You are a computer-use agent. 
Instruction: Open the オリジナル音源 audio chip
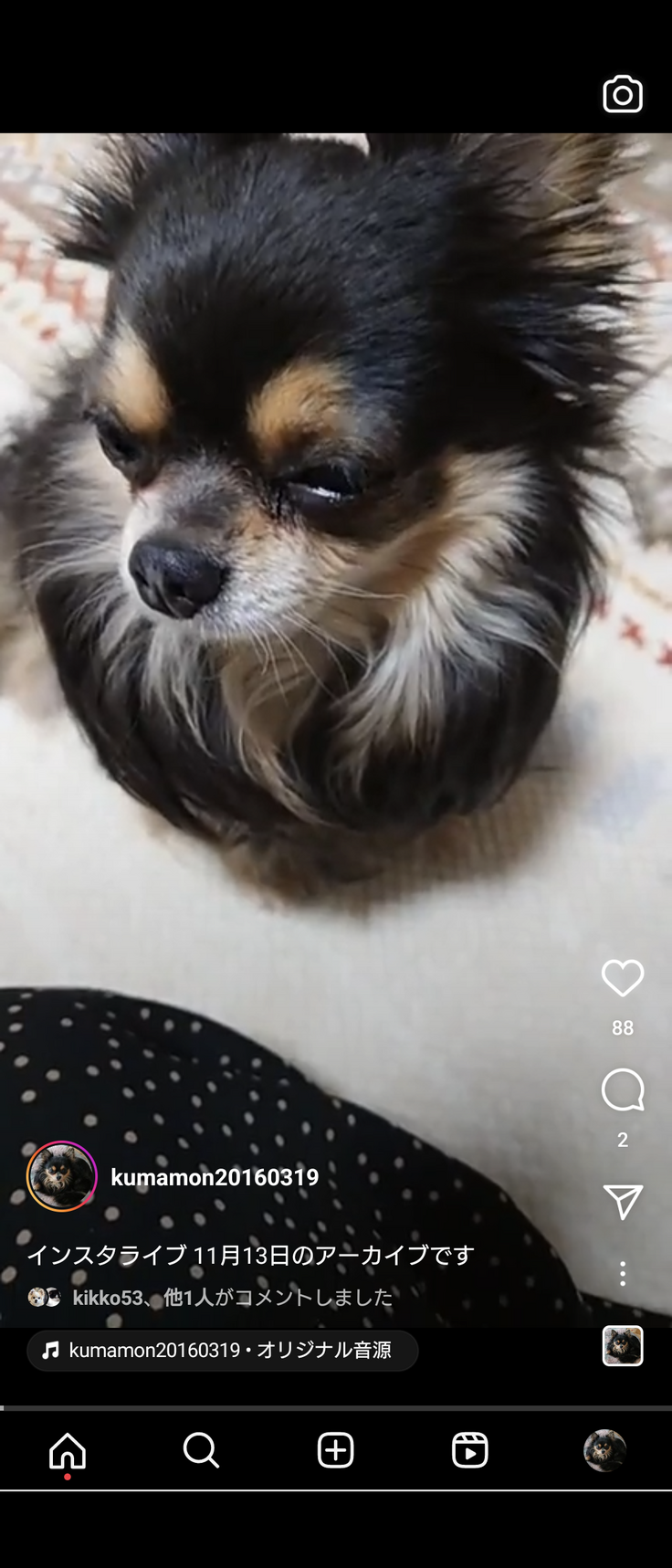(222, 1351)
